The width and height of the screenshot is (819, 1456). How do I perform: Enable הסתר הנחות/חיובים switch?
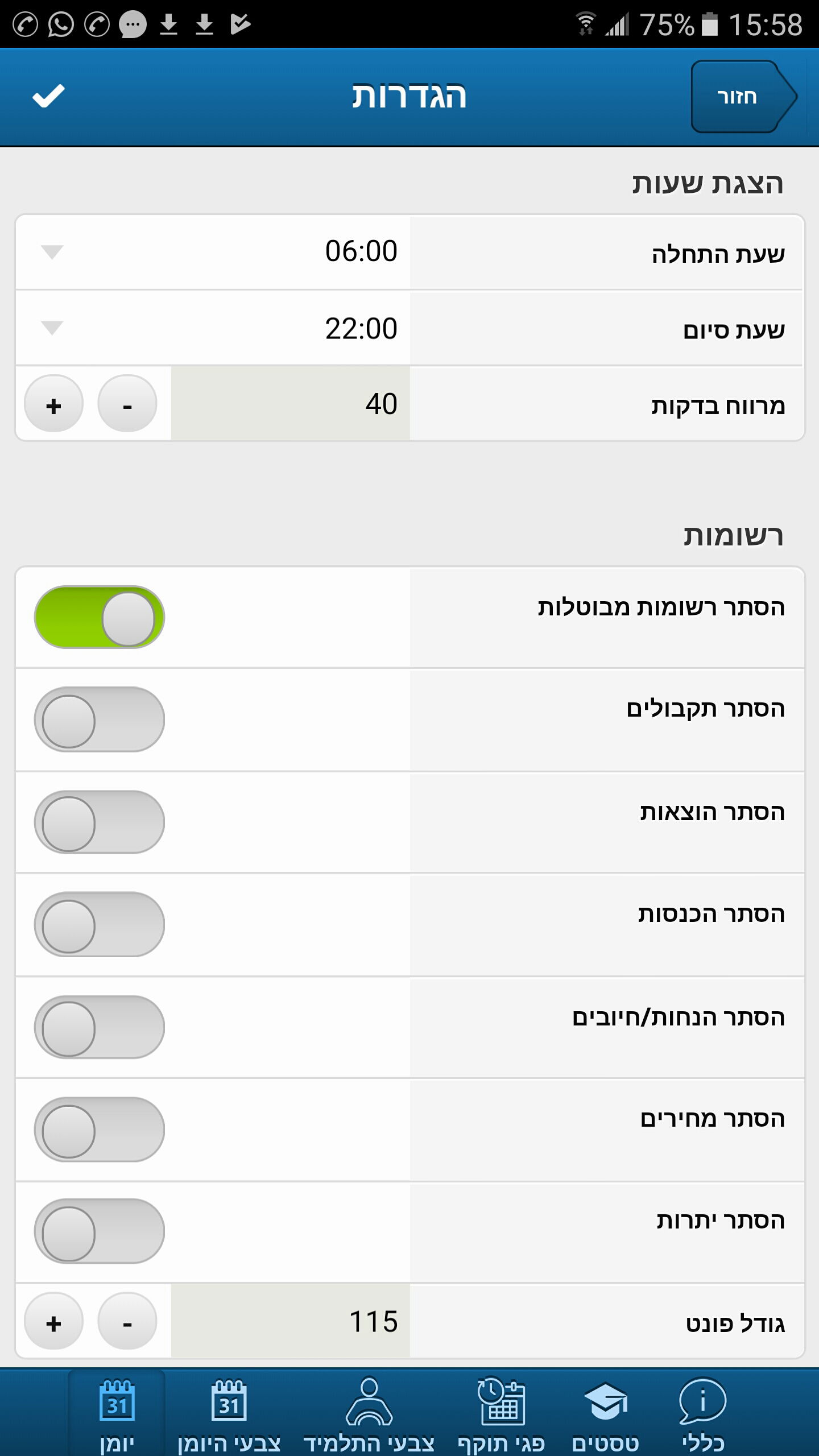tap(100, 1027)
